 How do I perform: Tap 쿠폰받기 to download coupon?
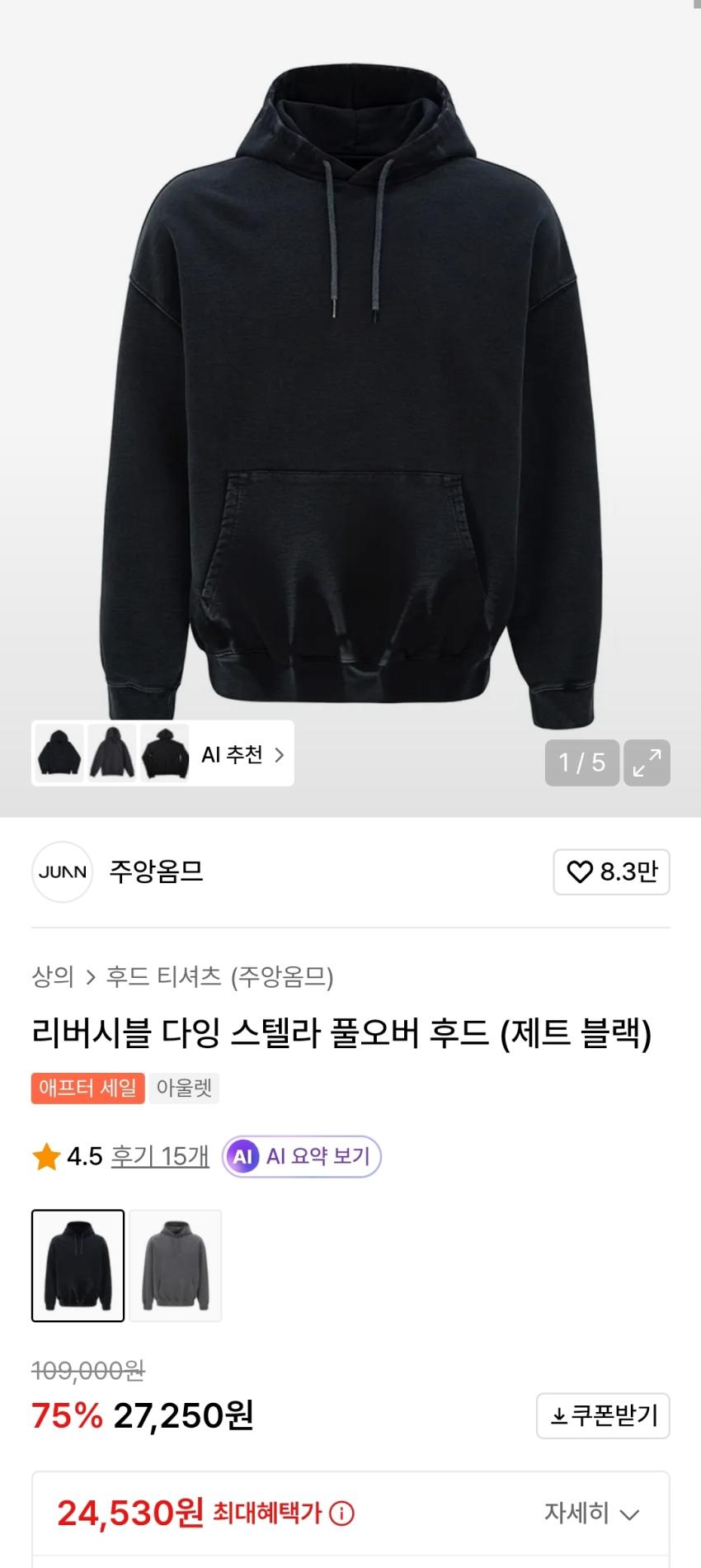tap(603, 1416)
